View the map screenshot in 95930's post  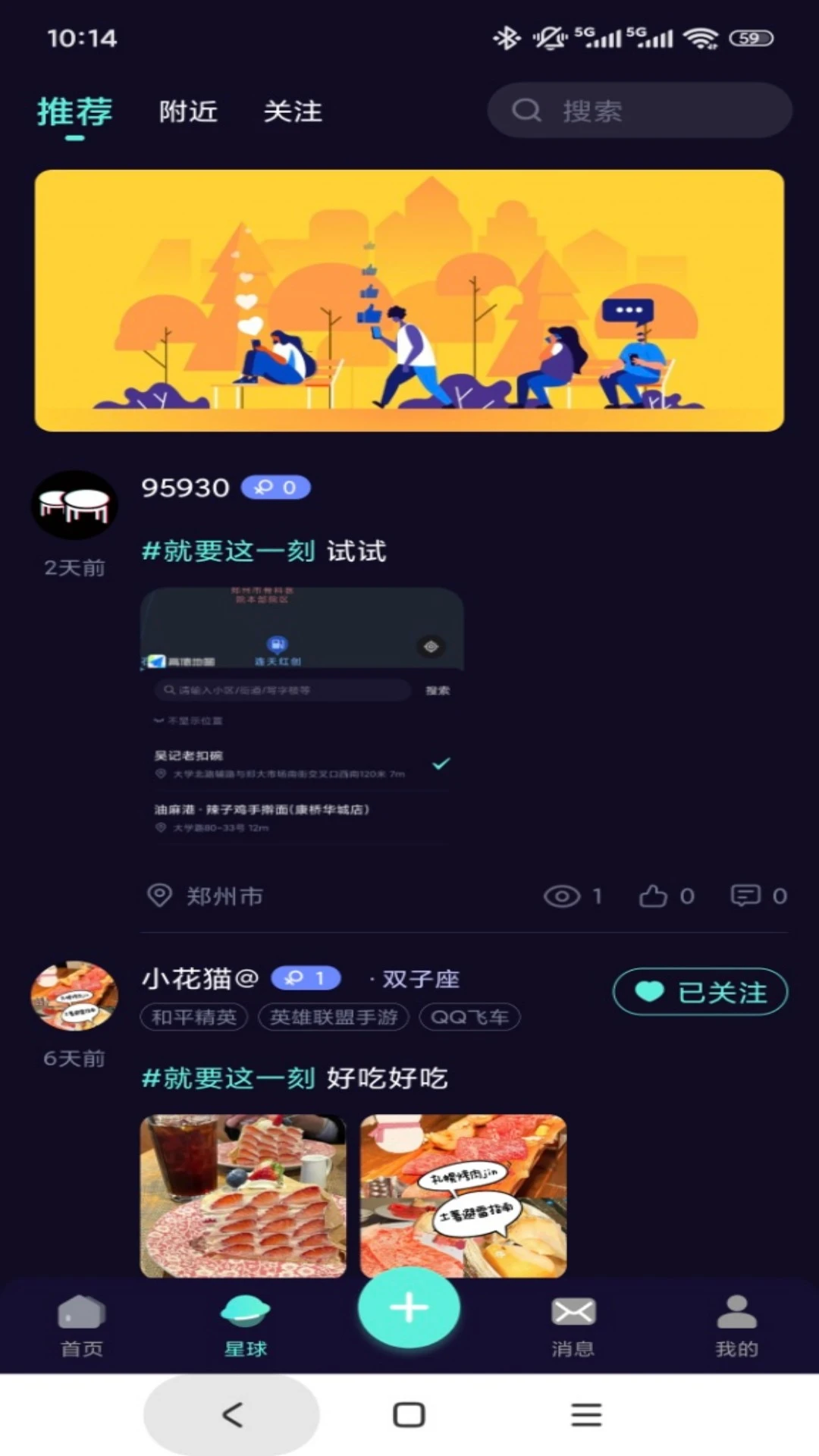302,714
